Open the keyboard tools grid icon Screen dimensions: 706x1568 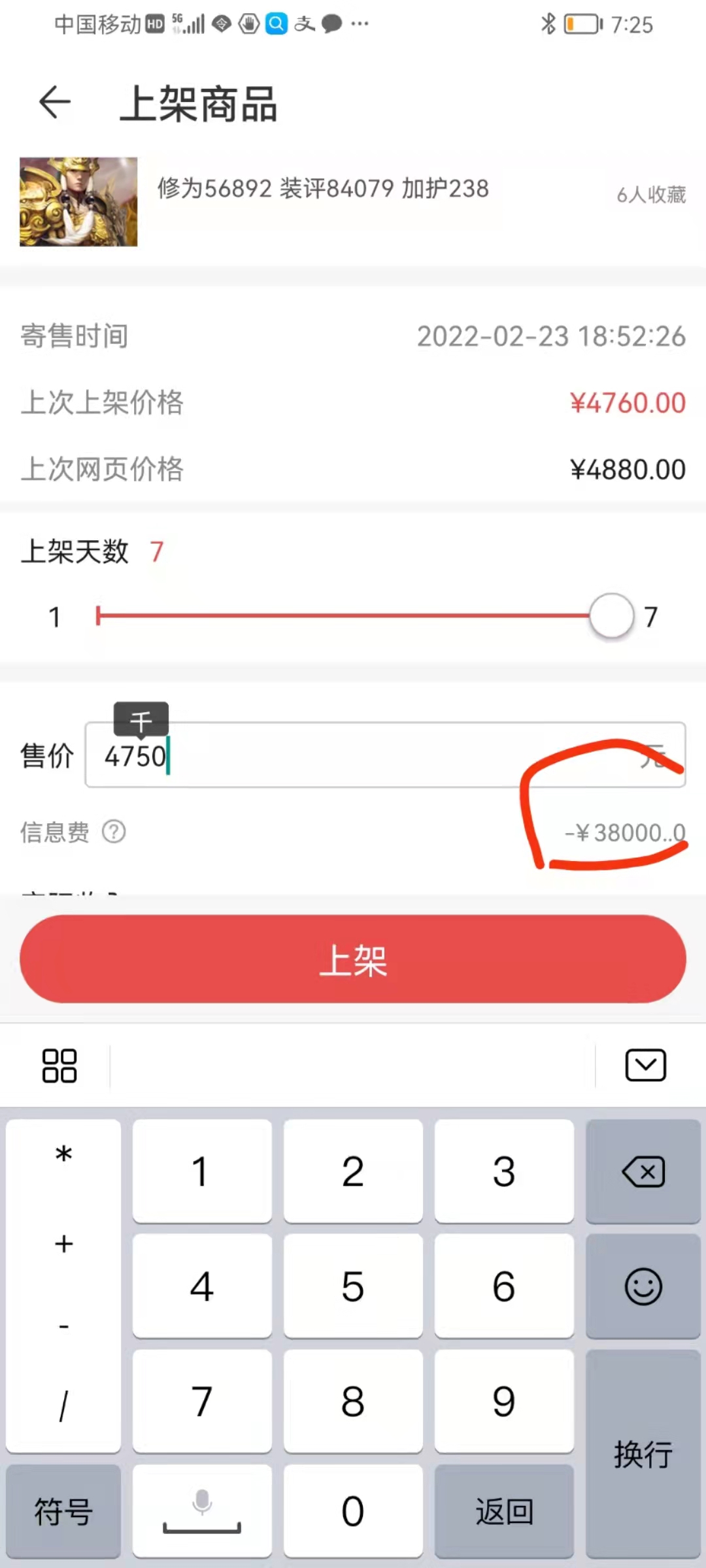click(x=59, y=1066)
